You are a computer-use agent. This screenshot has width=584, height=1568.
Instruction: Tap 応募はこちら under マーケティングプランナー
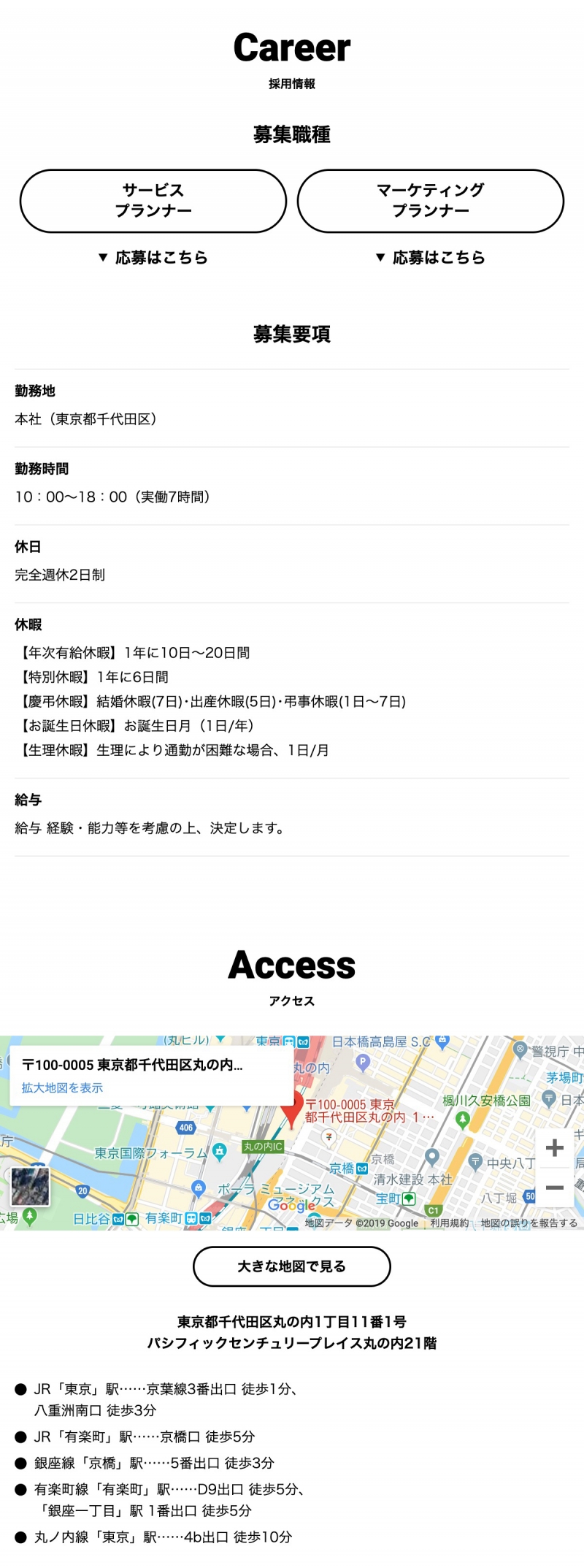tap(431, 257)
